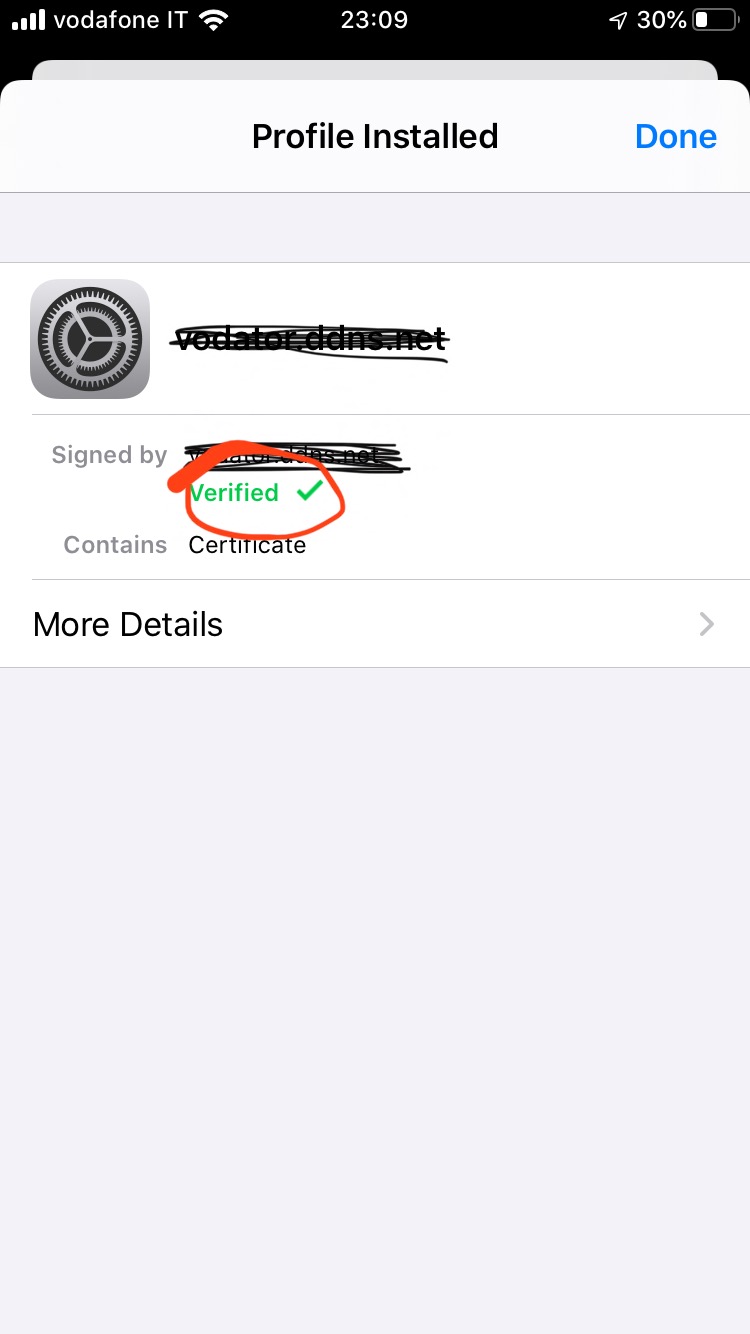Select the Contains label row
750x1334 pixels.
point(115,544)
